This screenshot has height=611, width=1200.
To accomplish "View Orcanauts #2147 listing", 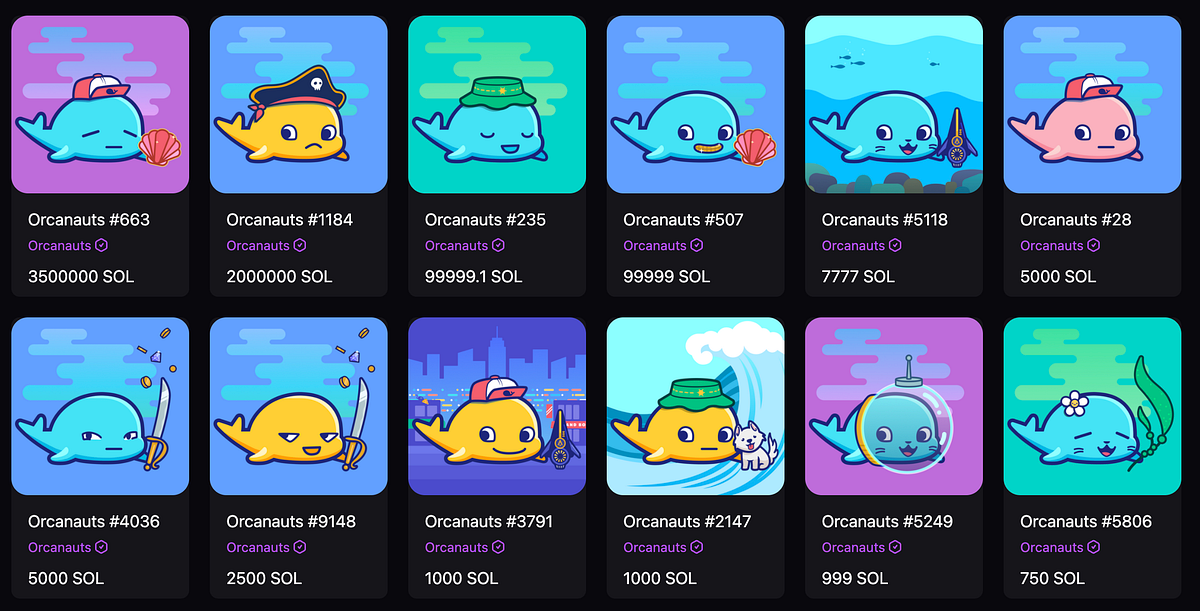I will (695, 407).
